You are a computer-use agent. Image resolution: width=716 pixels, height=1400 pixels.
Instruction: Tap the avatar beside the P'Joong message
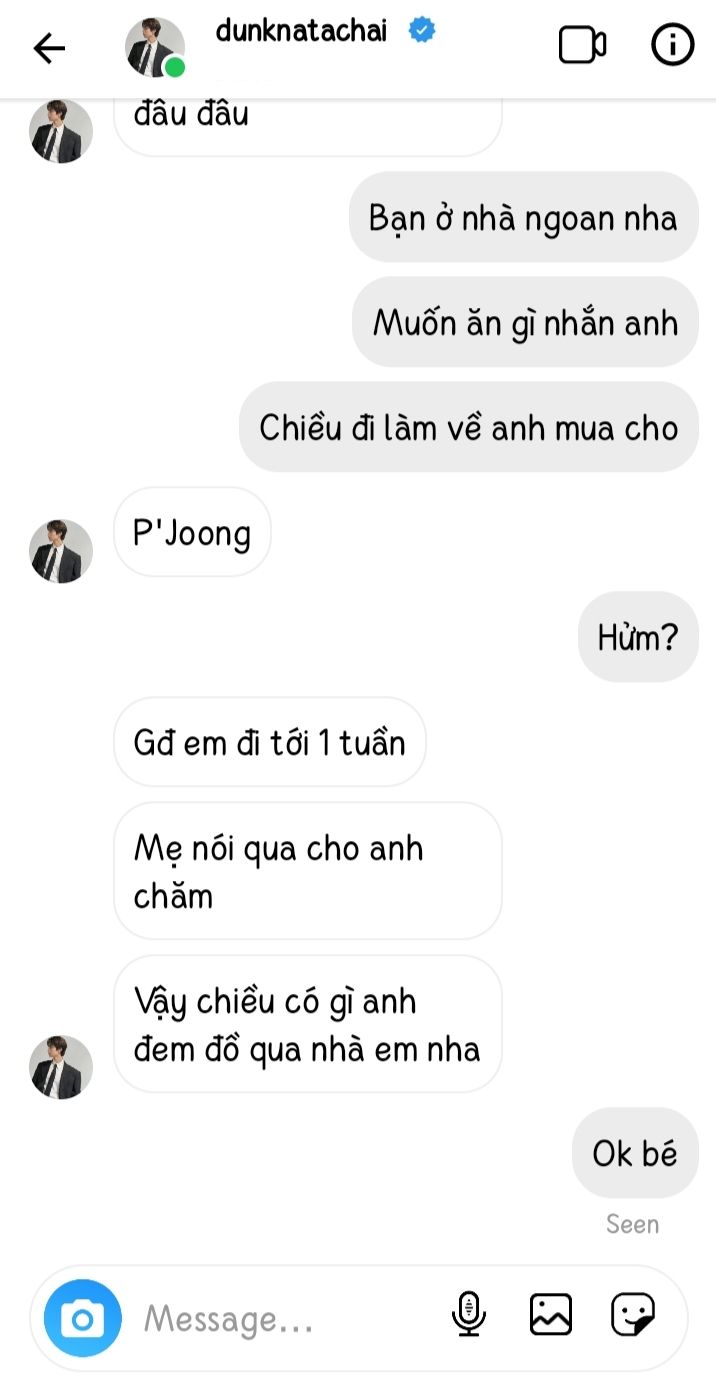[61, 551]
